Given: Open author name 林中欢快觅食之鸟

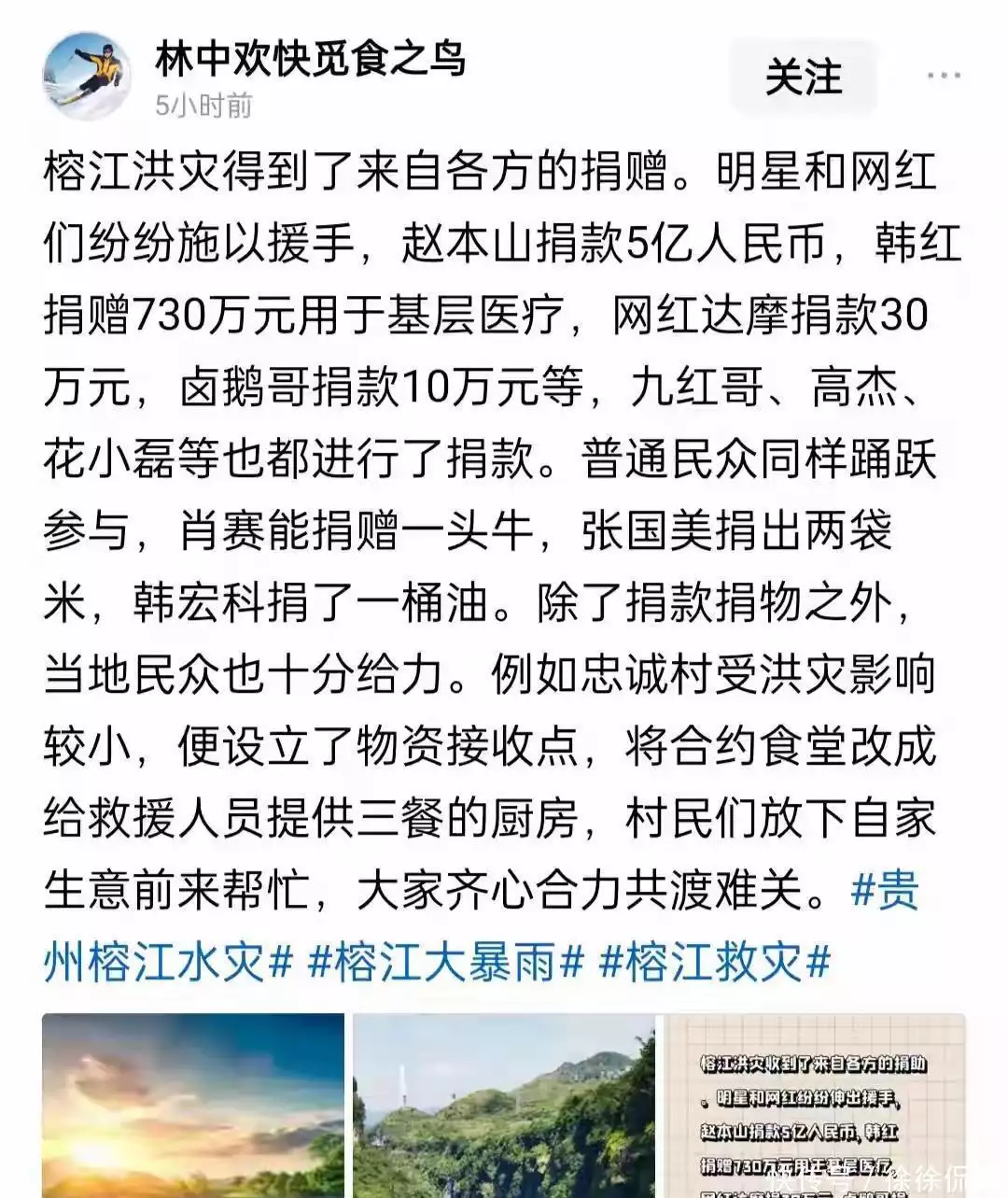Looking at the screenshot, I should coord(310,62).
